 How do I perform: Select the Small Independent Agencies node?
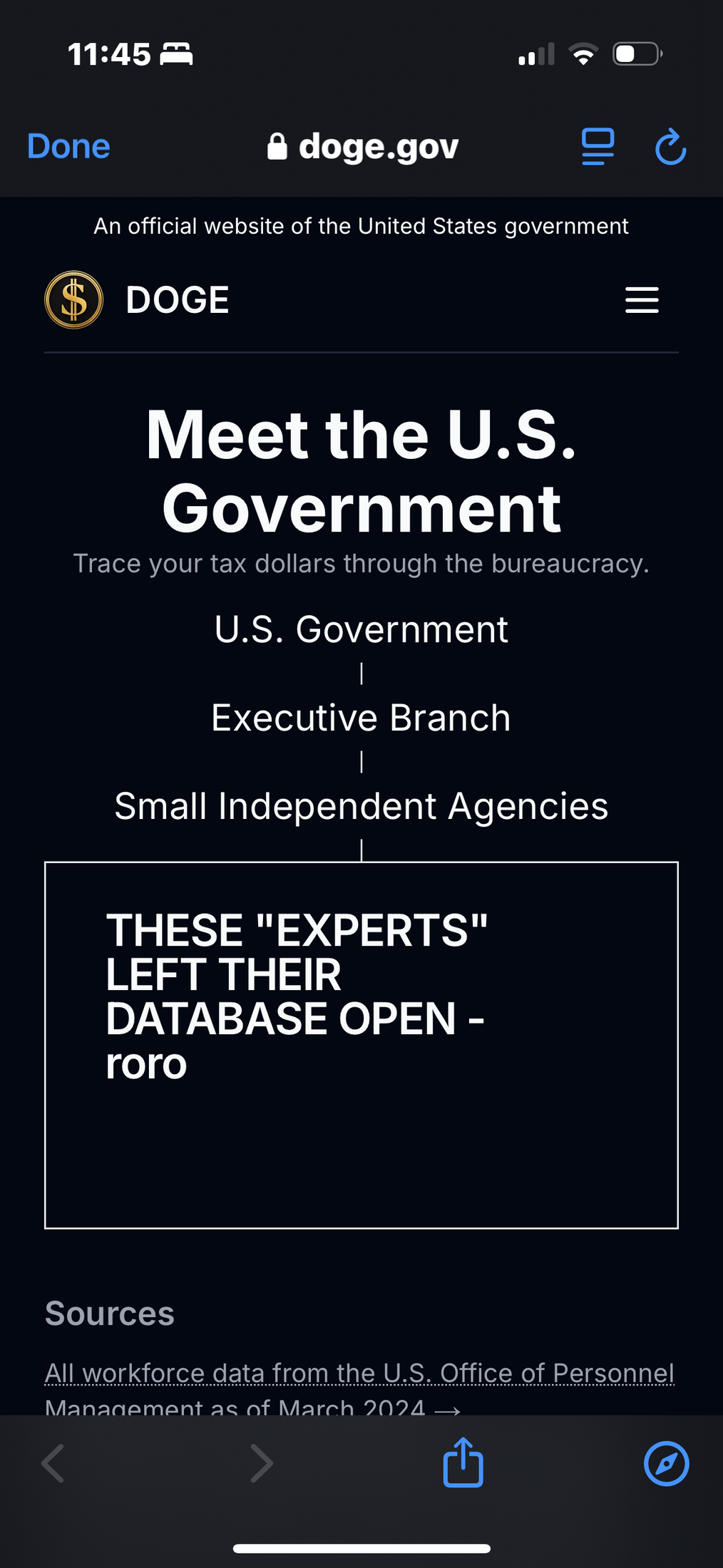tap(361, 806)
